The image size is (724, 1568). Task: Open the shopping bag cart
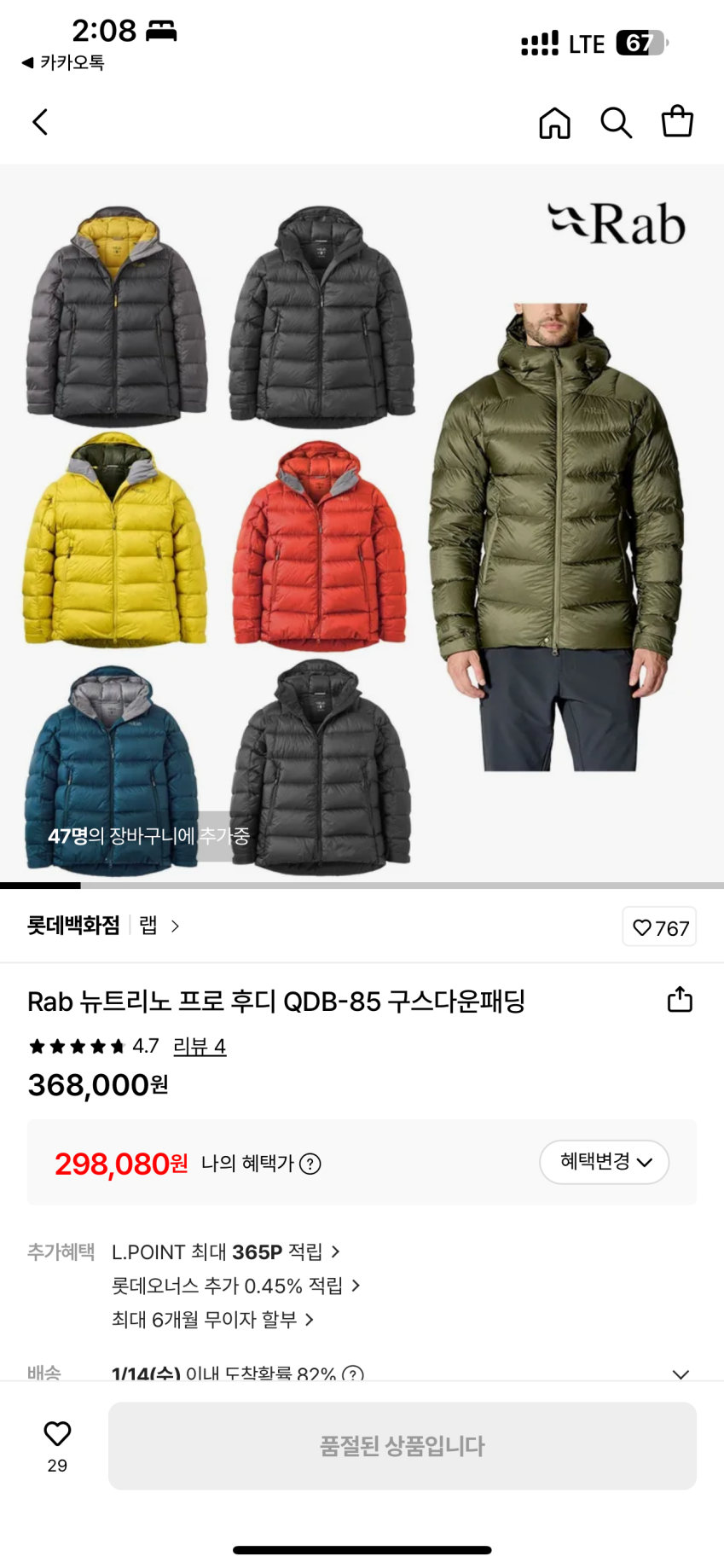point(677,121)
